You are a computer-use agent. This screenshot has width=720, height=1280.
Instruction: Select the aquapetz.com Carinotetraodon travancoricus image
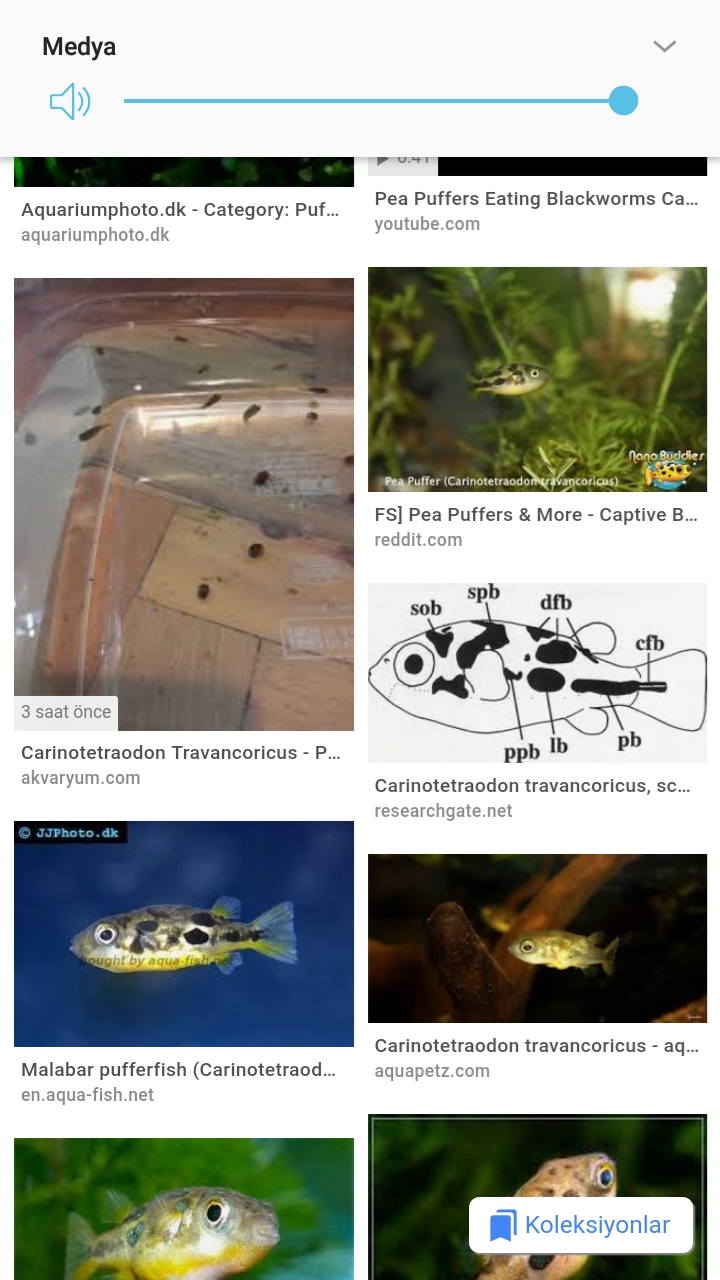coord(537,938)
